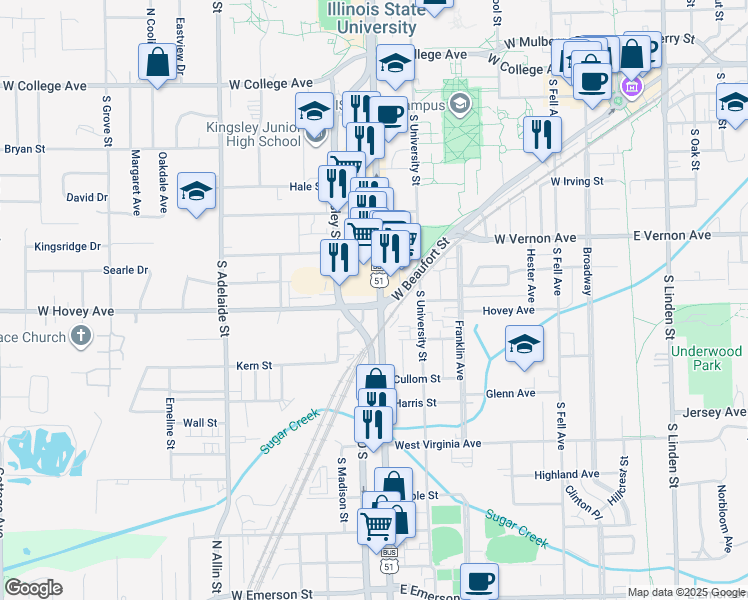Open the shopping bag marker by Cullom St
This screenshot has width=748, height=600.
375,382
